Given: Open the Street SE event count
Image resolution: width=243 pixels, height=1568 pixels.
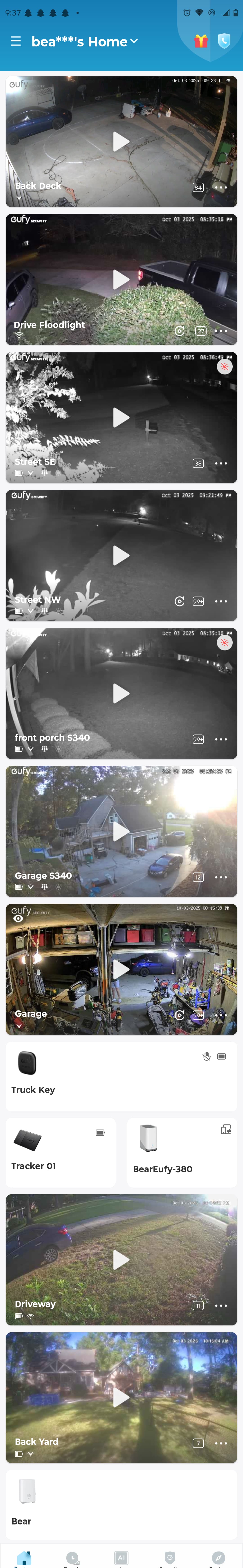Looking at the screenshot, I should 198,463.
